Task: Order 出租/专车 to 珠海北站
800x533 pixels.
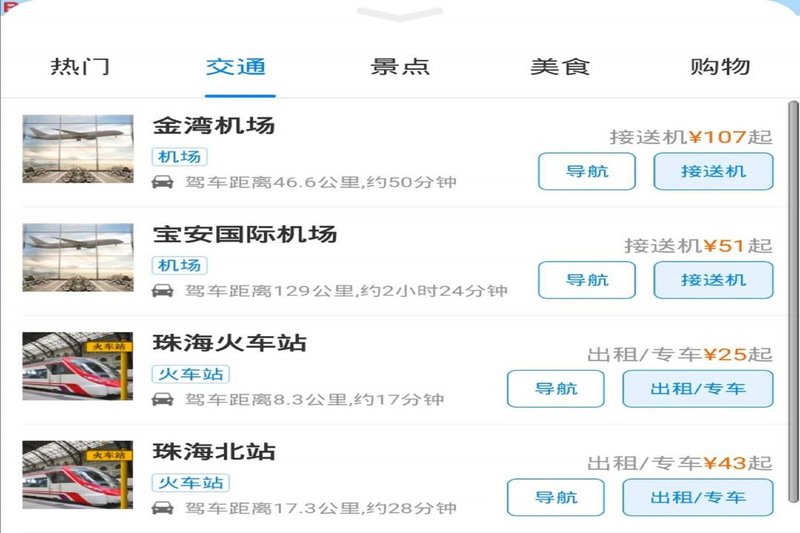Action: tap(698, 497)
